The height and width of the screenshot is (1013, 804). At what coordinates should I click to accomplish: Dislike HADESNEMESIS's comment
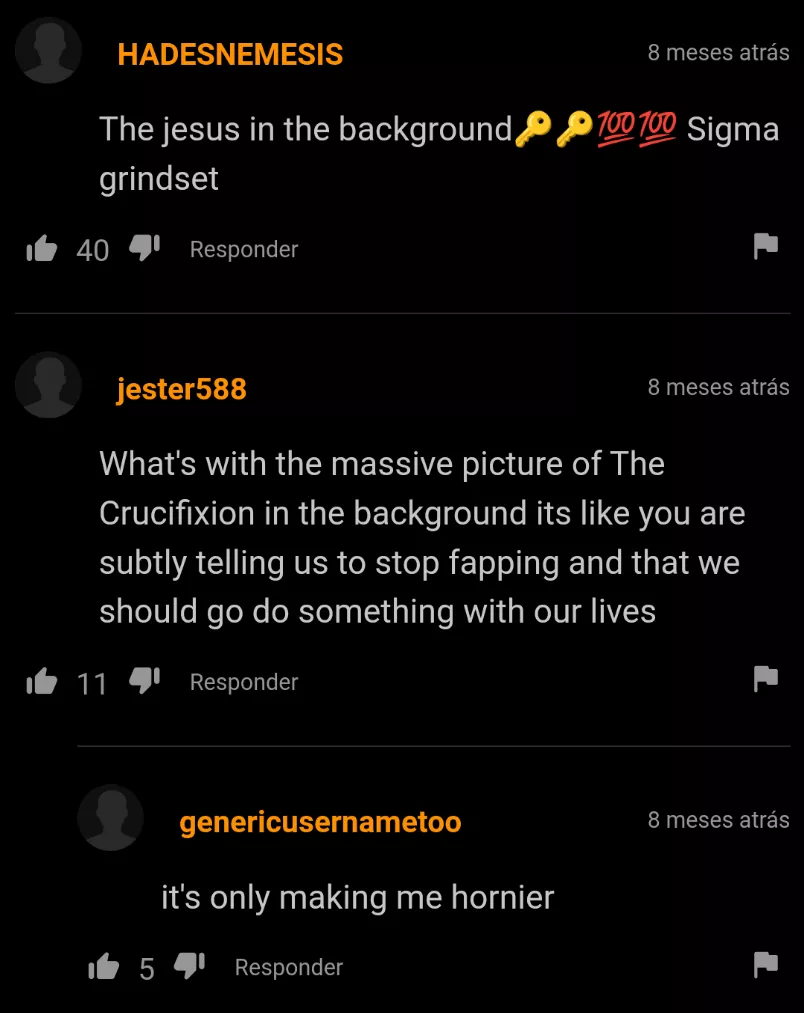145,248
